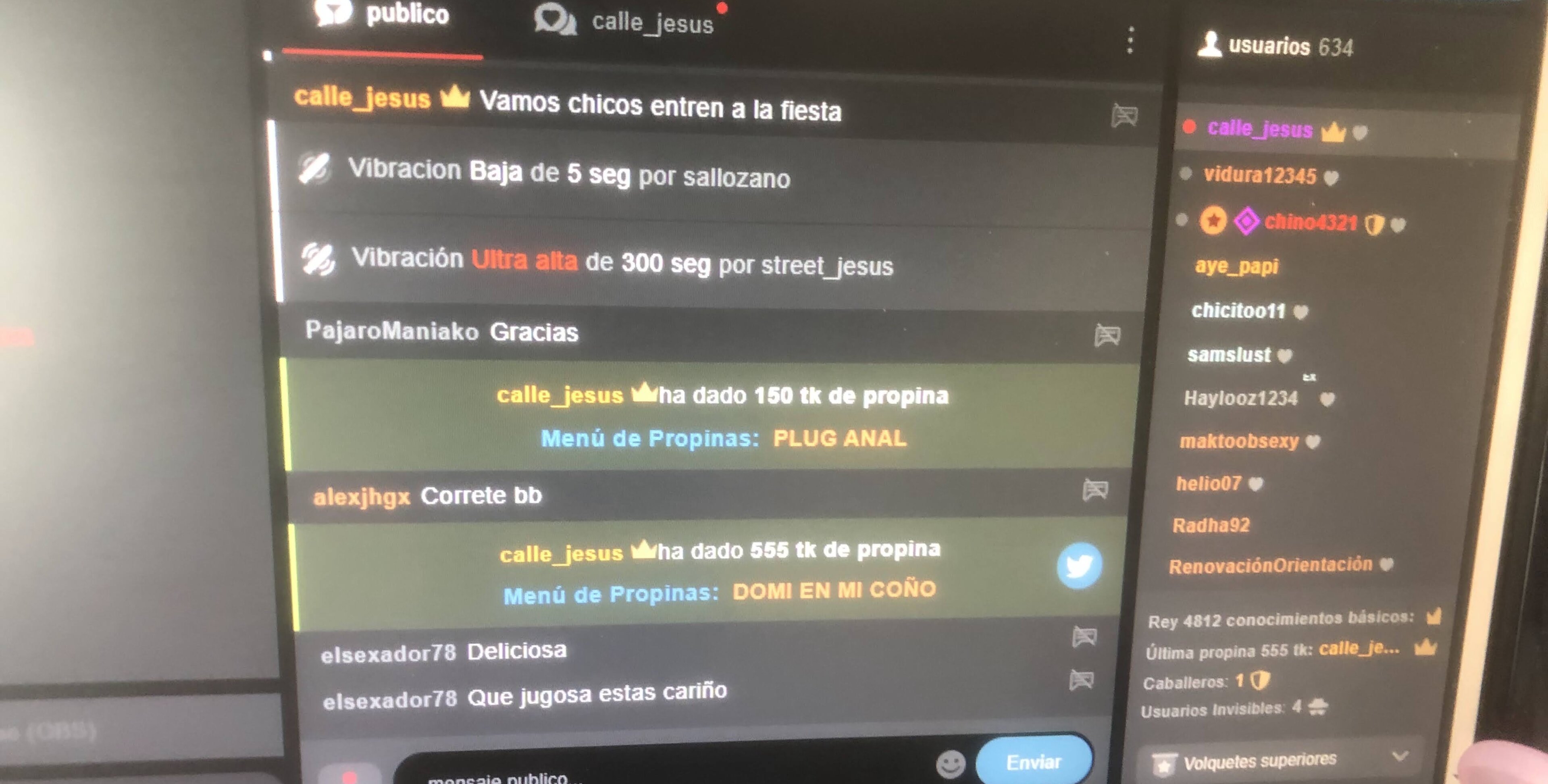This screenshot has height=784, width=1548.
Task: Share the 555 tk tip on Twitter
Action: pyautogui.click(x=1079, y=565)
